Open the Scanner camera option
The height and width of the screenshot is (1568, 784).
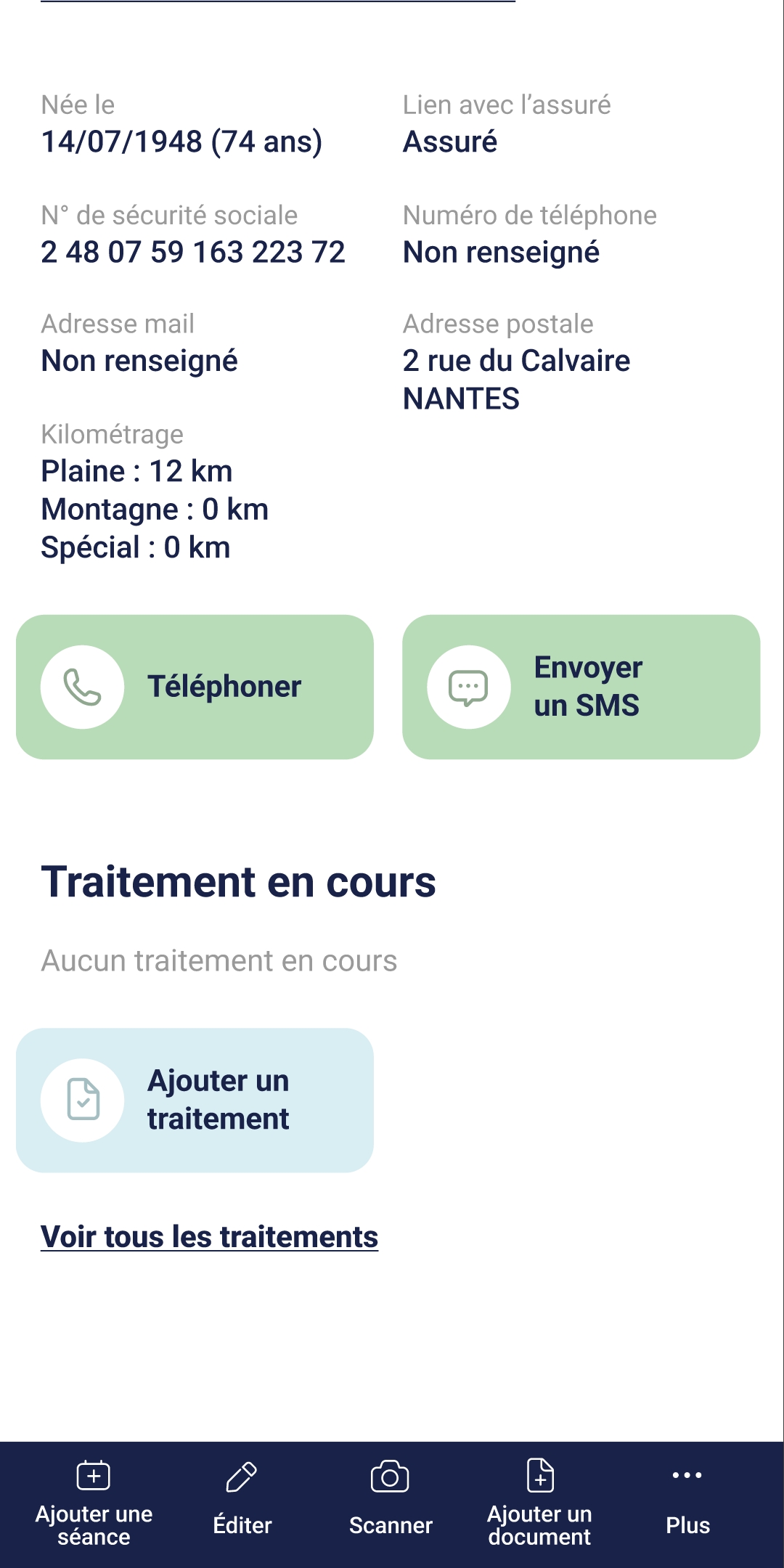391,1503
